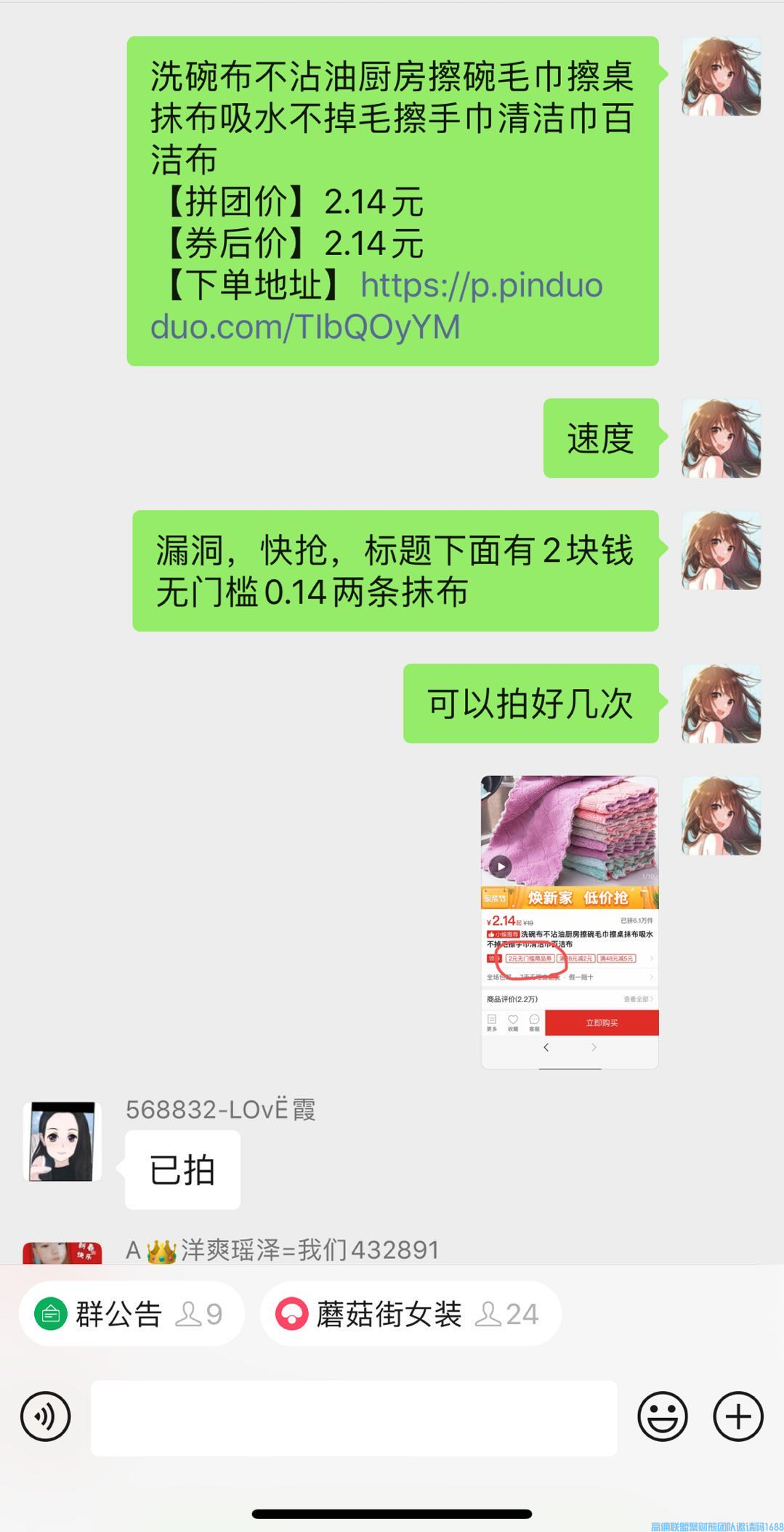Open the 群公告 group announcement
This screenshot has width=784, height=1532.
[x=118, y=1314]
